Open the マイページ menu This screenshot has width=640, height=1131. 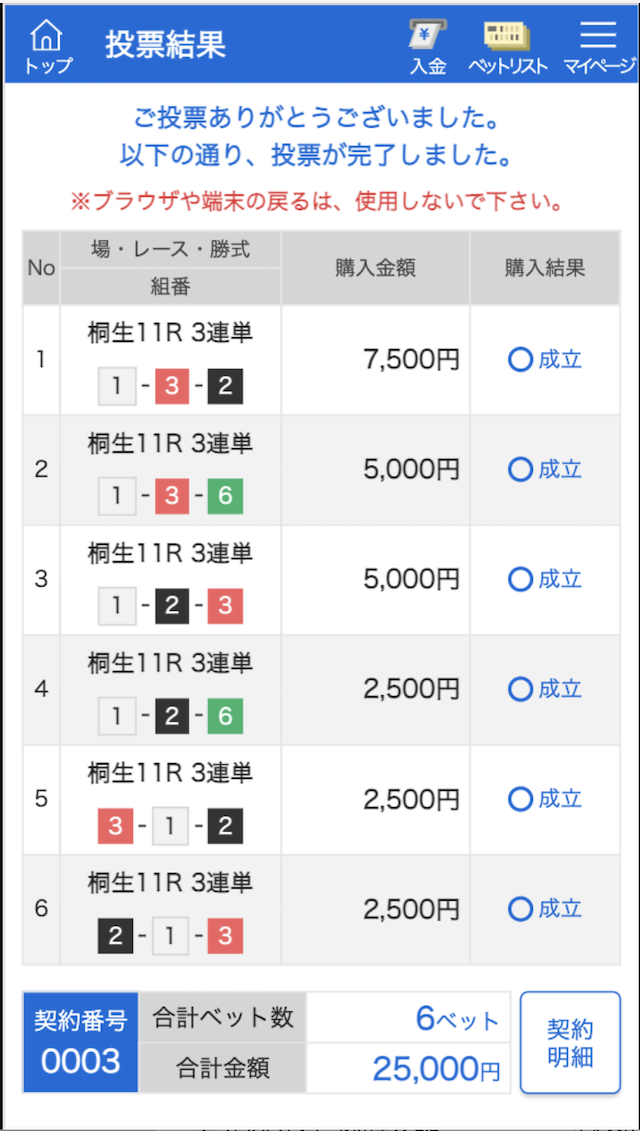pyautogui.click(x=598, y=47)
